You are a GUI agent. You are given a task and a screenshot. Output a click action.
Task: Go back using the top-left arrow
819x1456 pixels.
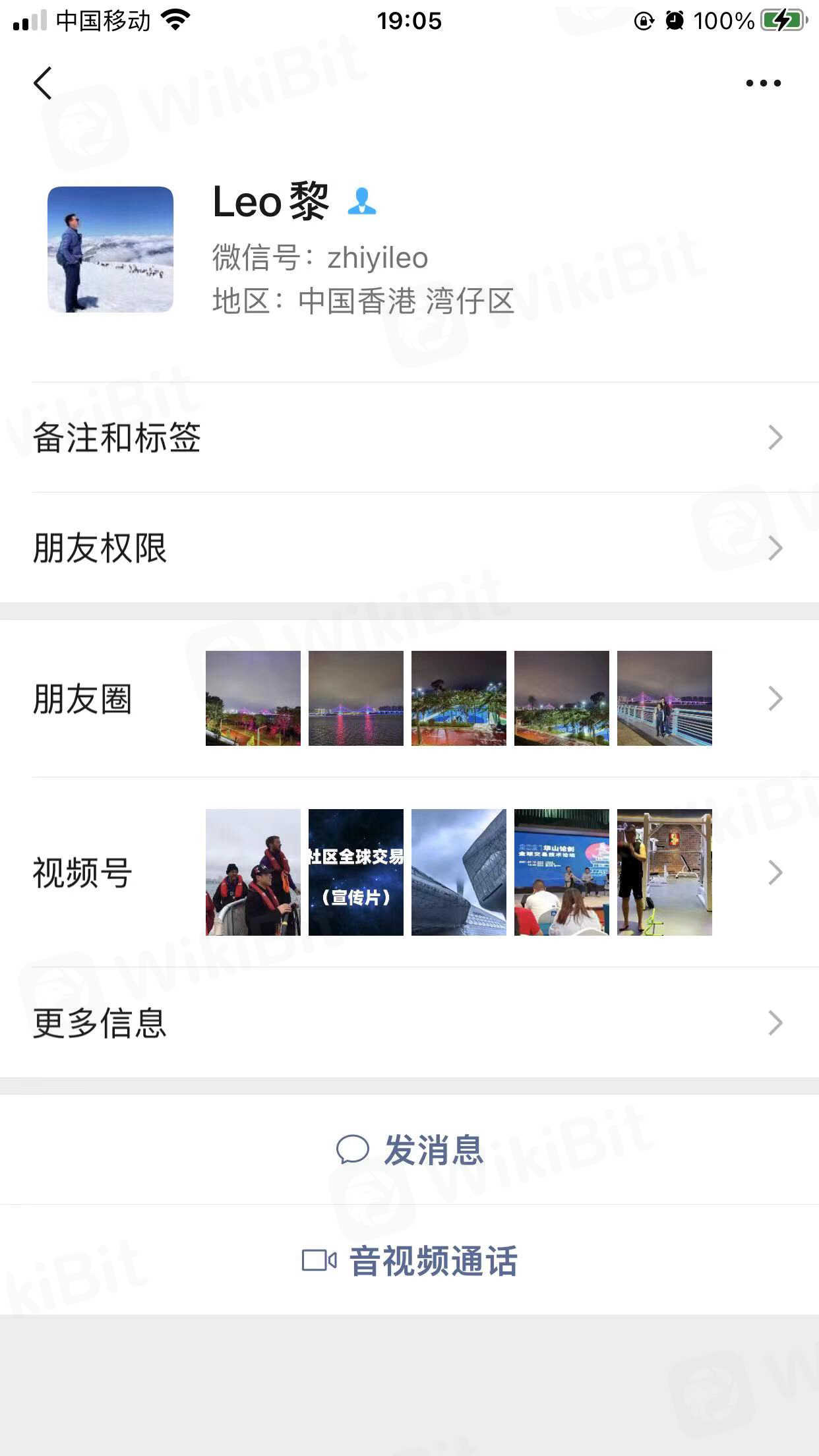coord(43,83)
